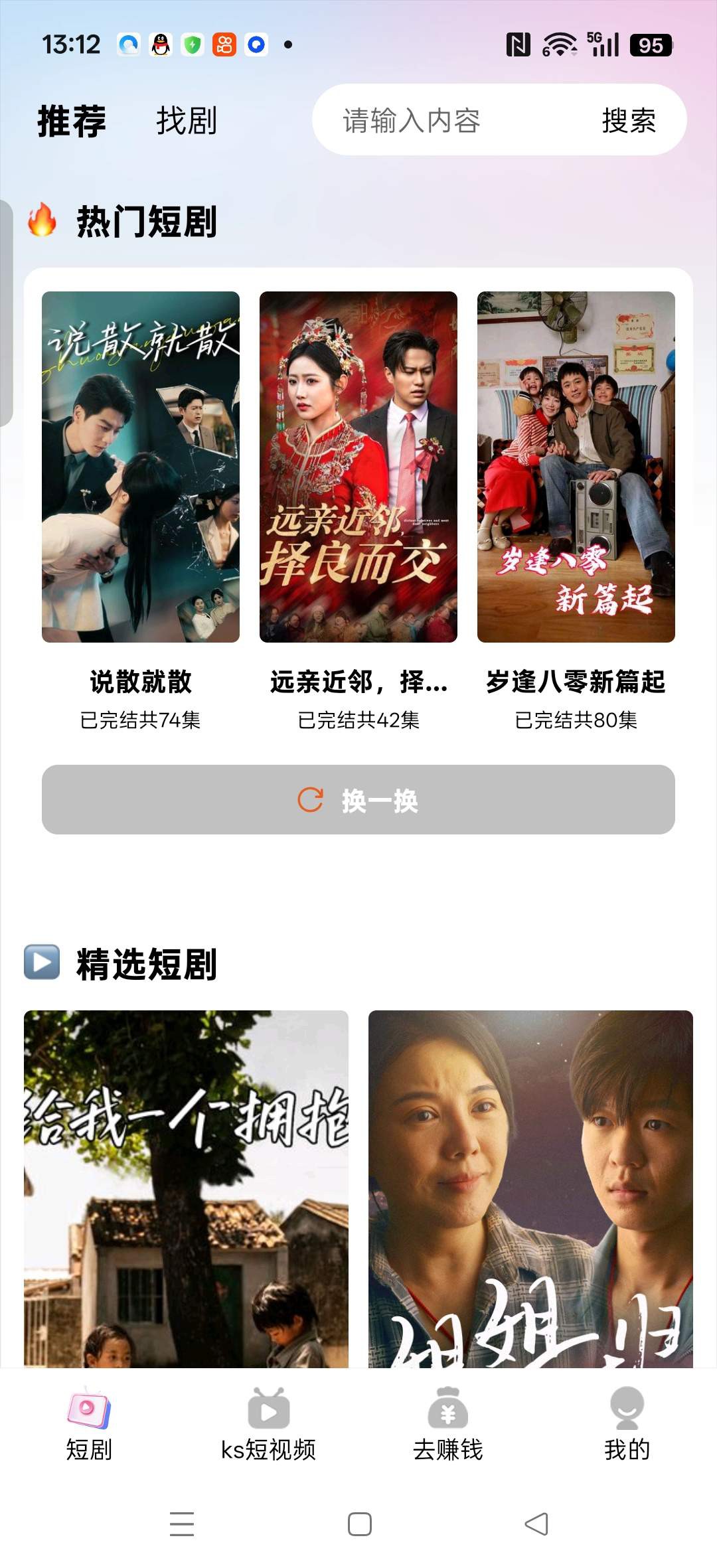Go to the 短剧 bottom tab
This screenshot has width=717, height=1568.
click(89, 1424)
